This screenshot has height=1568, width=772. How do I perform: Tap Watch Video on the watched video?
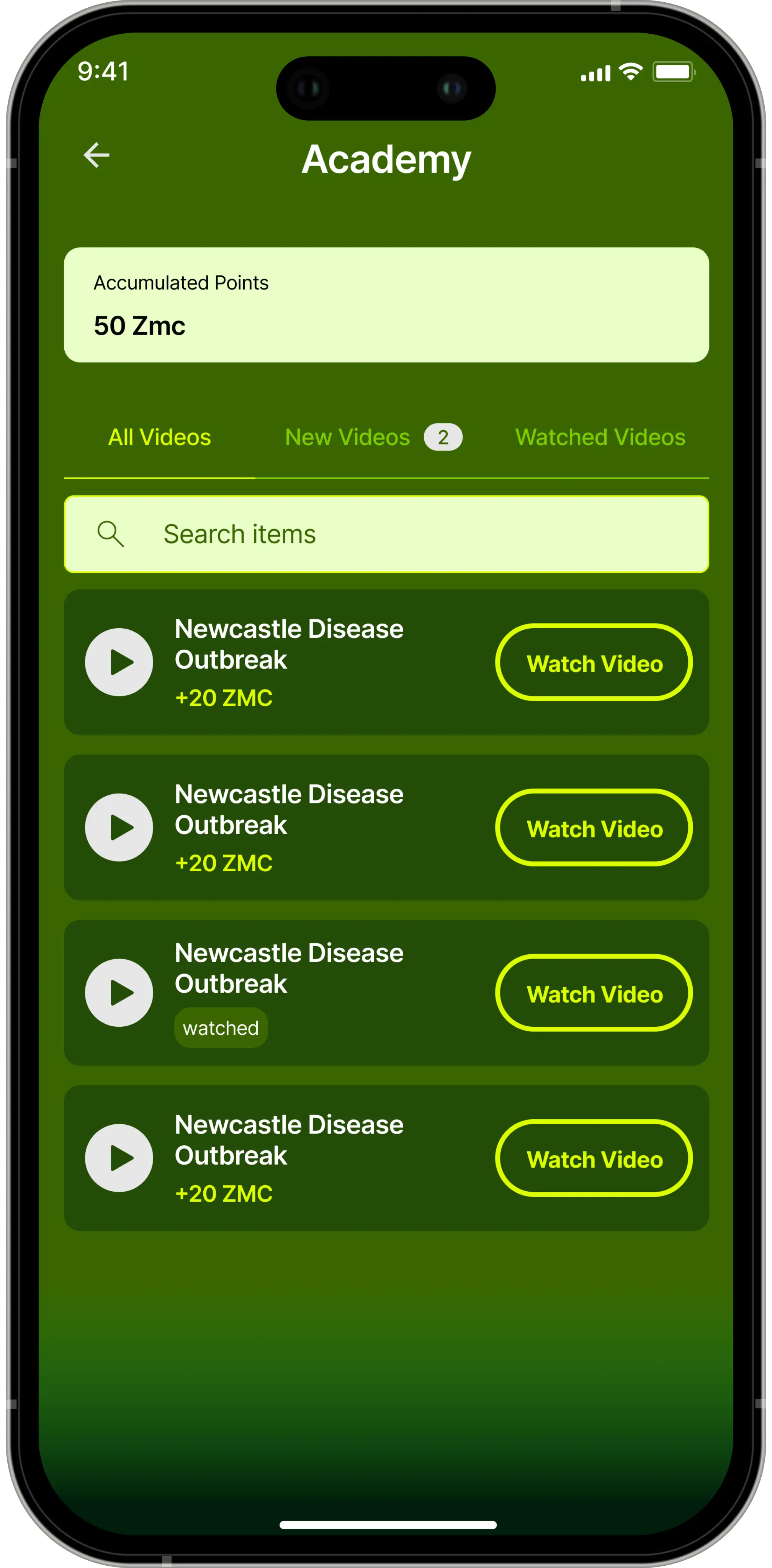[594, 993]
